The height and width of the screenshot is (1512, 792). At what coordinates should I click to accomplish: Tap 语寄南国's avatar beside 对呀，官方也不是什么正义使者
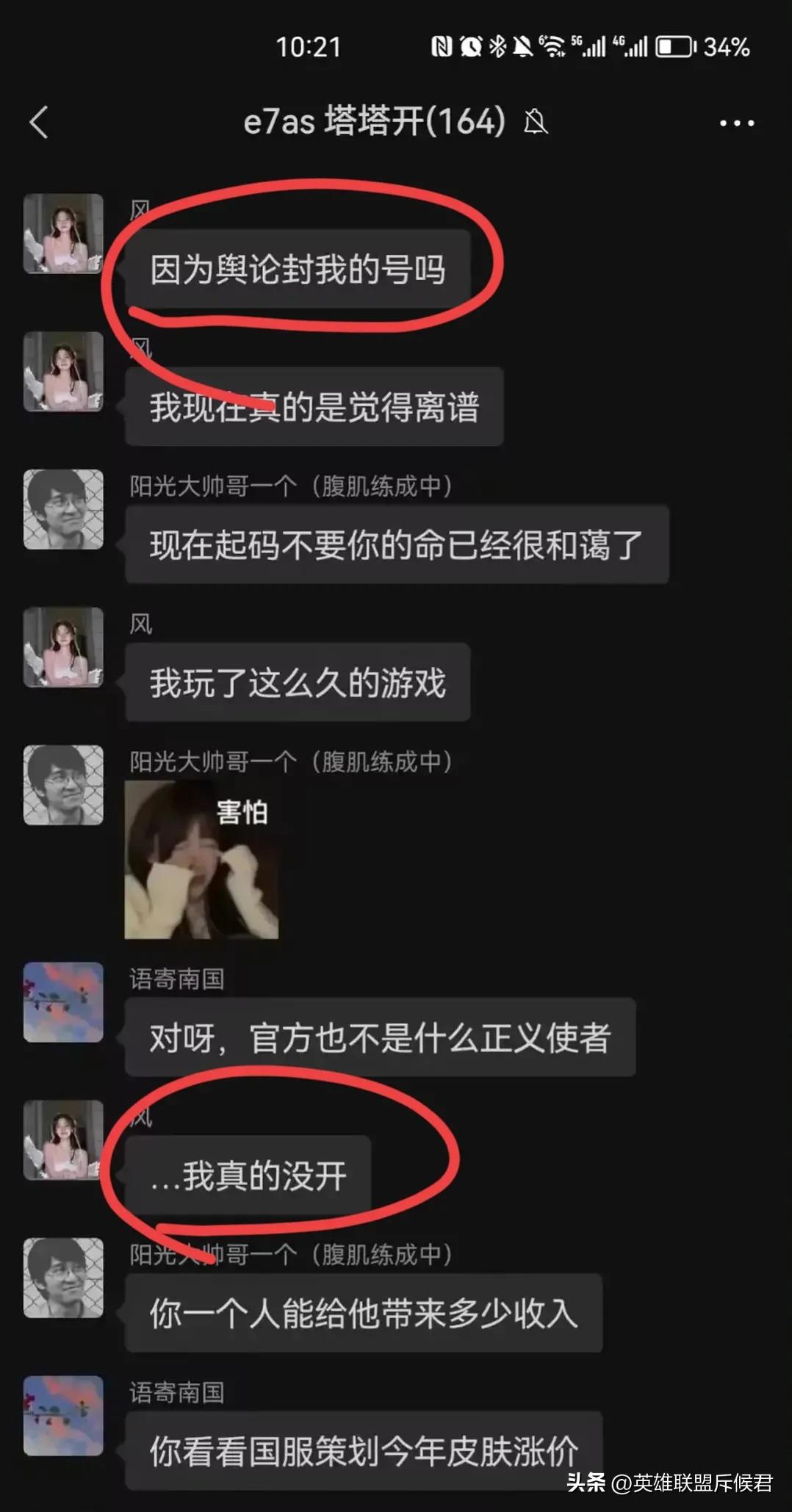click(x=63, y=1002)
